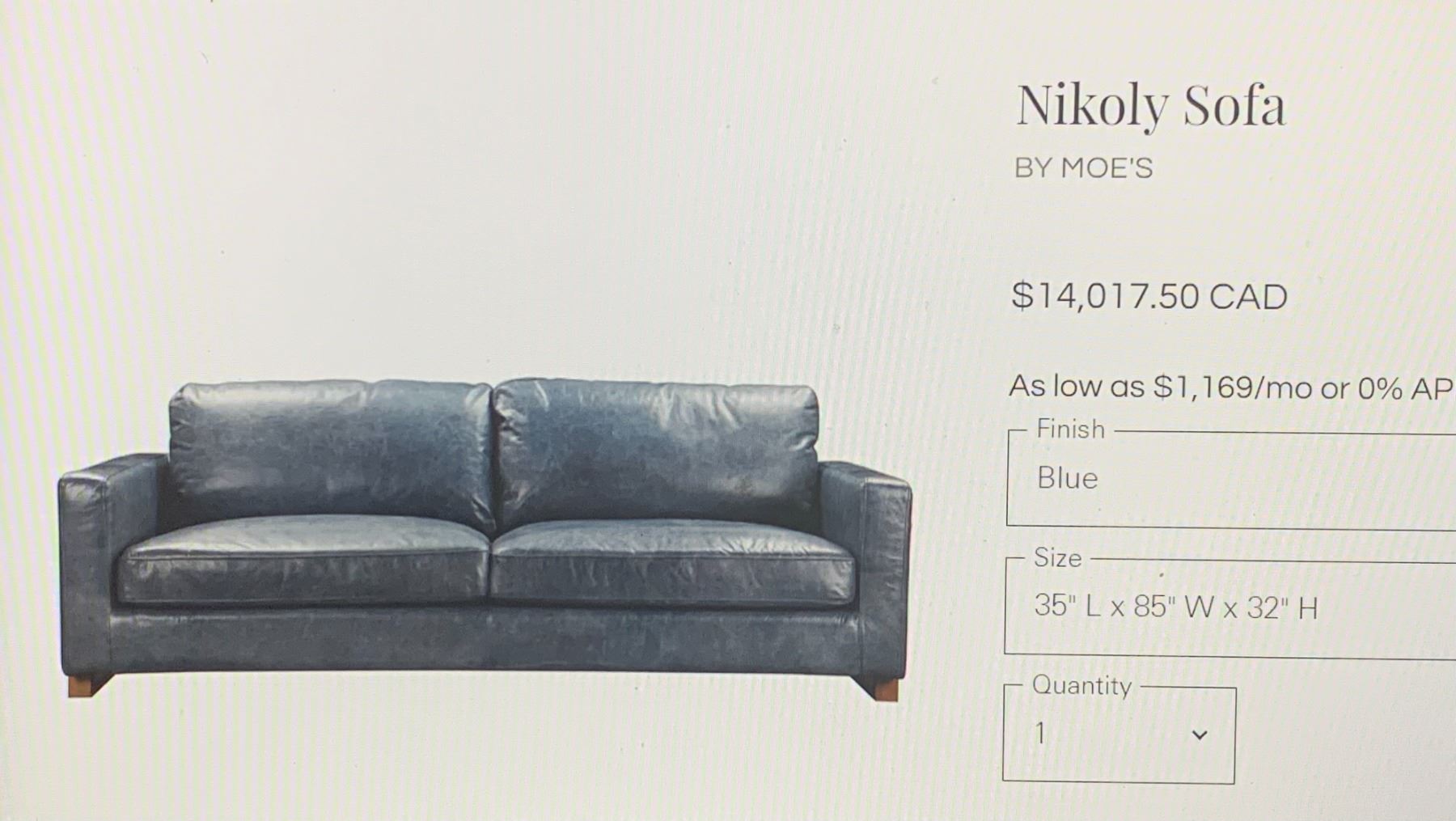Open the Finish dropdown showing Blue

click(x=1230, y=479)
